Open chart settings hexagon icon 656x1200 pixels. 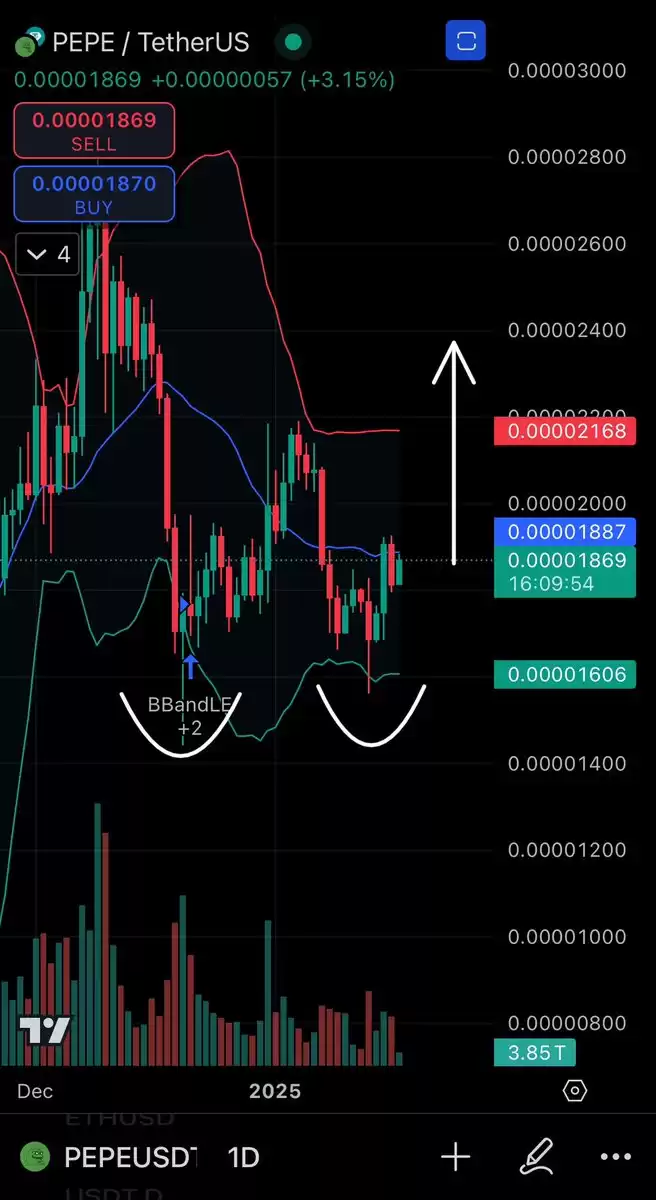[x=575, y=1090]
